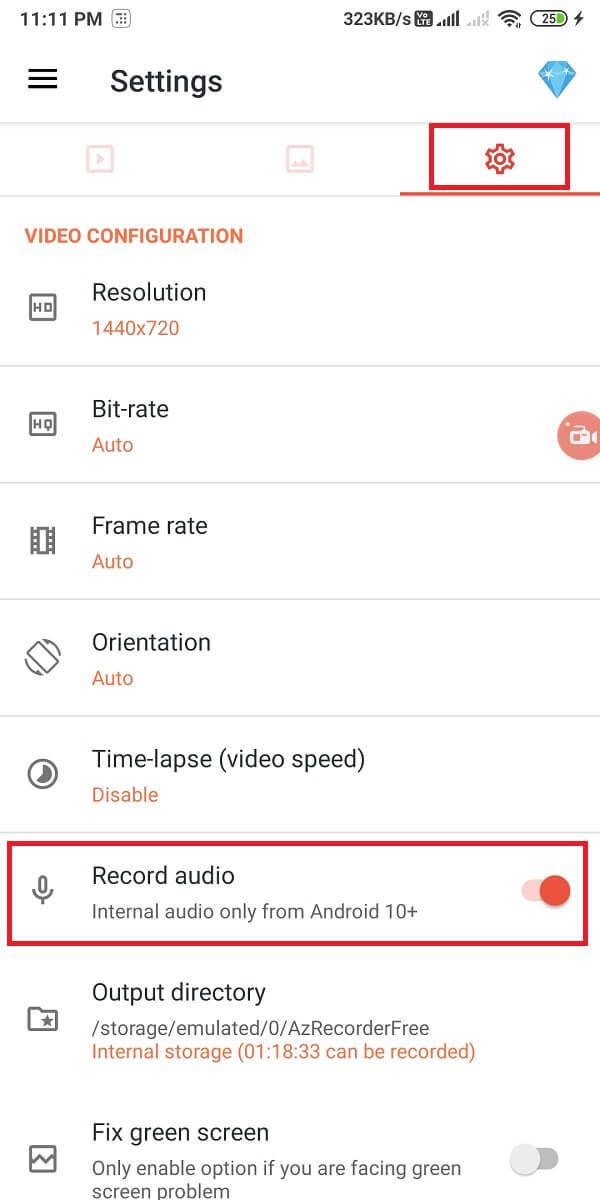The width and height of the screenshot is (600, 1200).
Task: Turn off the Record audio switch
Action: pos(546,891)
